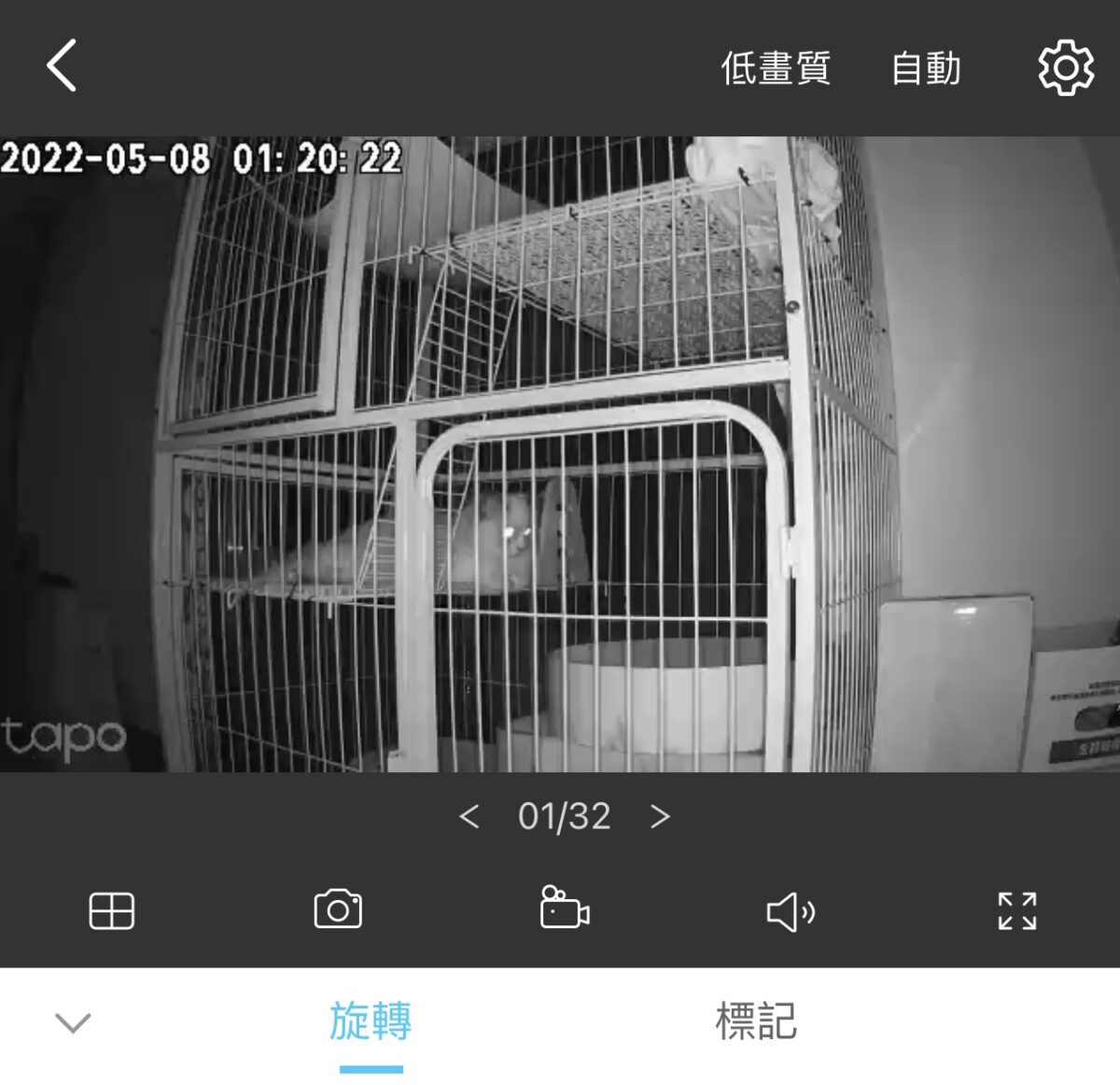Open the 自動 day/night mode option
Viewport: 1120px width, 1085px height.
tap(925, 68)
